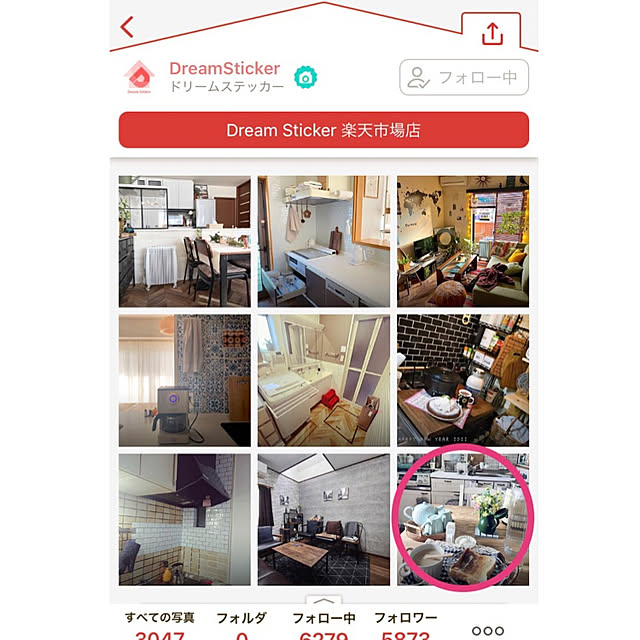The height and width of the screenshot is (640, 640).
Task: Open the three-dot more options menu
Action: [488, 630]
